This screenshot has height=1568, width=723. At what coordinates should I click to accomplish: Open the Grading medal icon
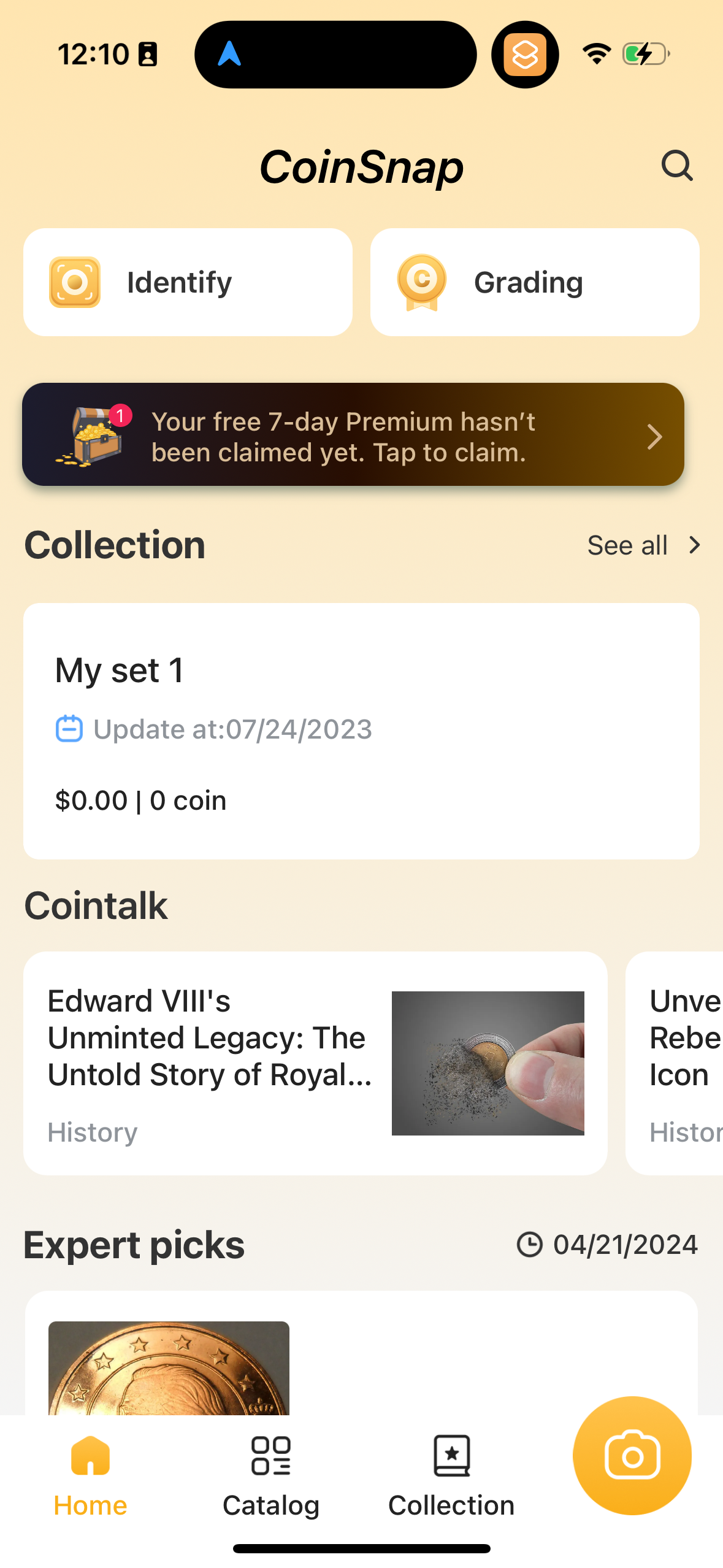(x=422, y=282)
